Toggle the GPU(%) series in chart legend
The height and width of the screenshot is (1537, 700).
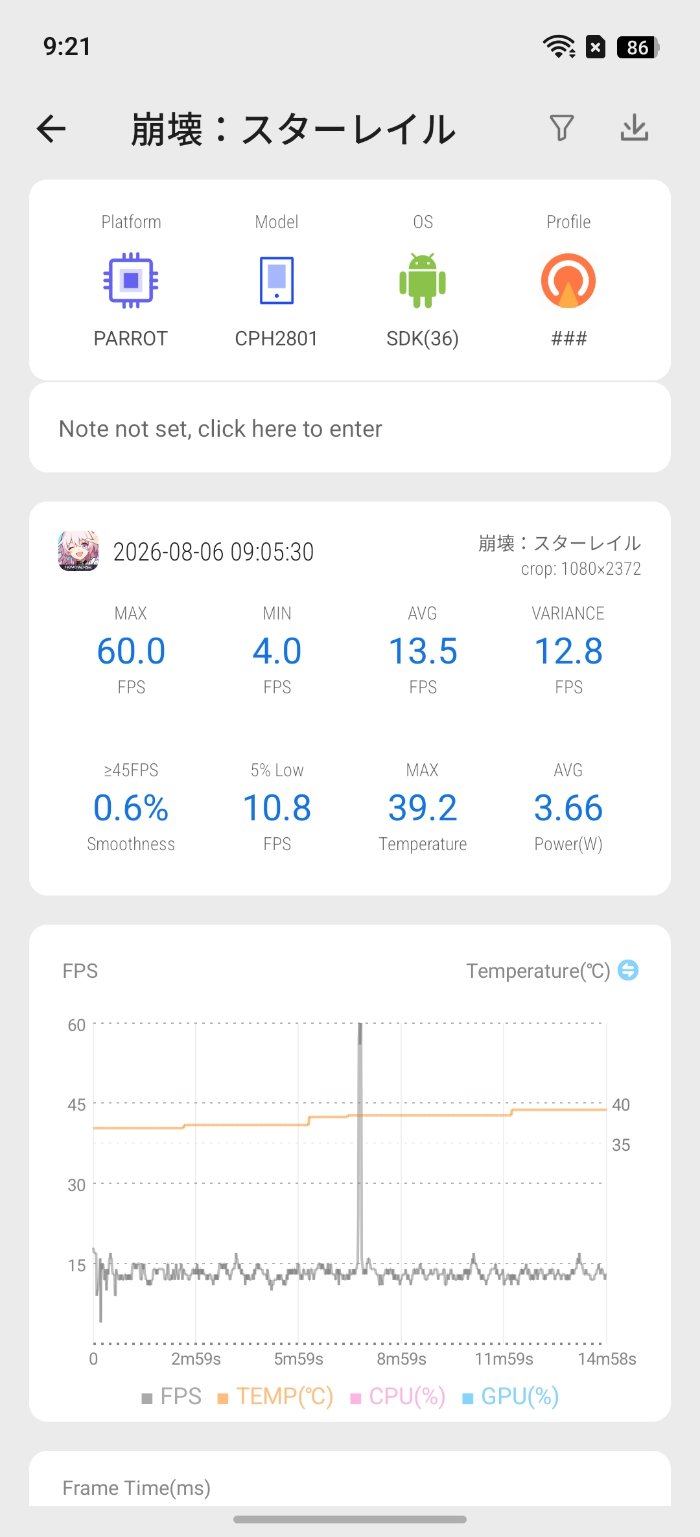(510, 1396)
